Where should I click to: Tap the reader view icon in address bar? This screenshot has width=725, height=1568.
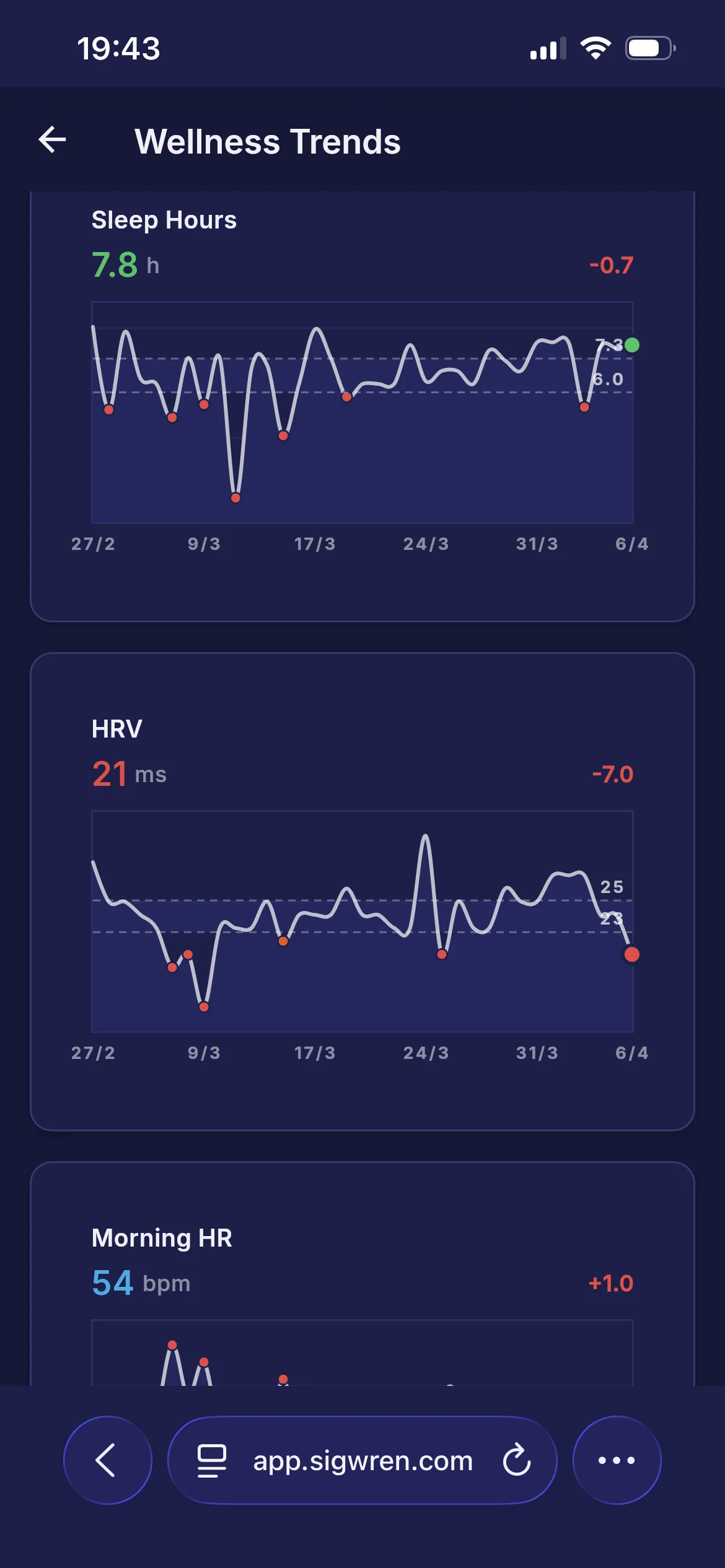(211, 1461)
